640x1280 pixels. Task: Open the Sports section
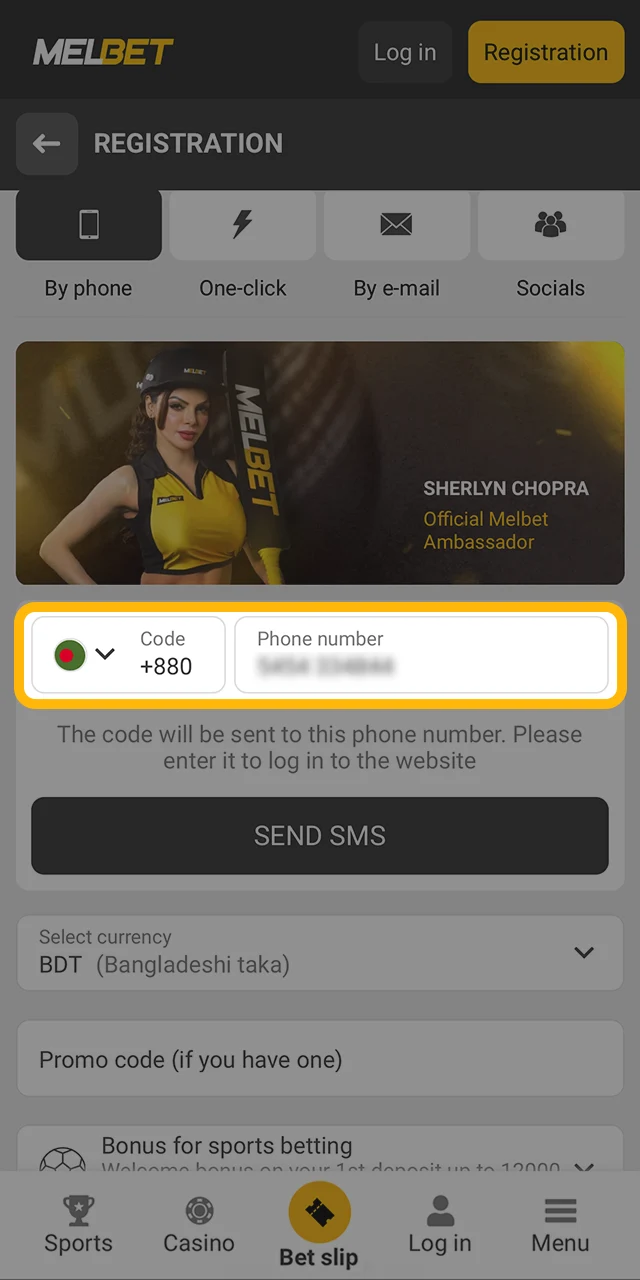tap(78, 1225)
